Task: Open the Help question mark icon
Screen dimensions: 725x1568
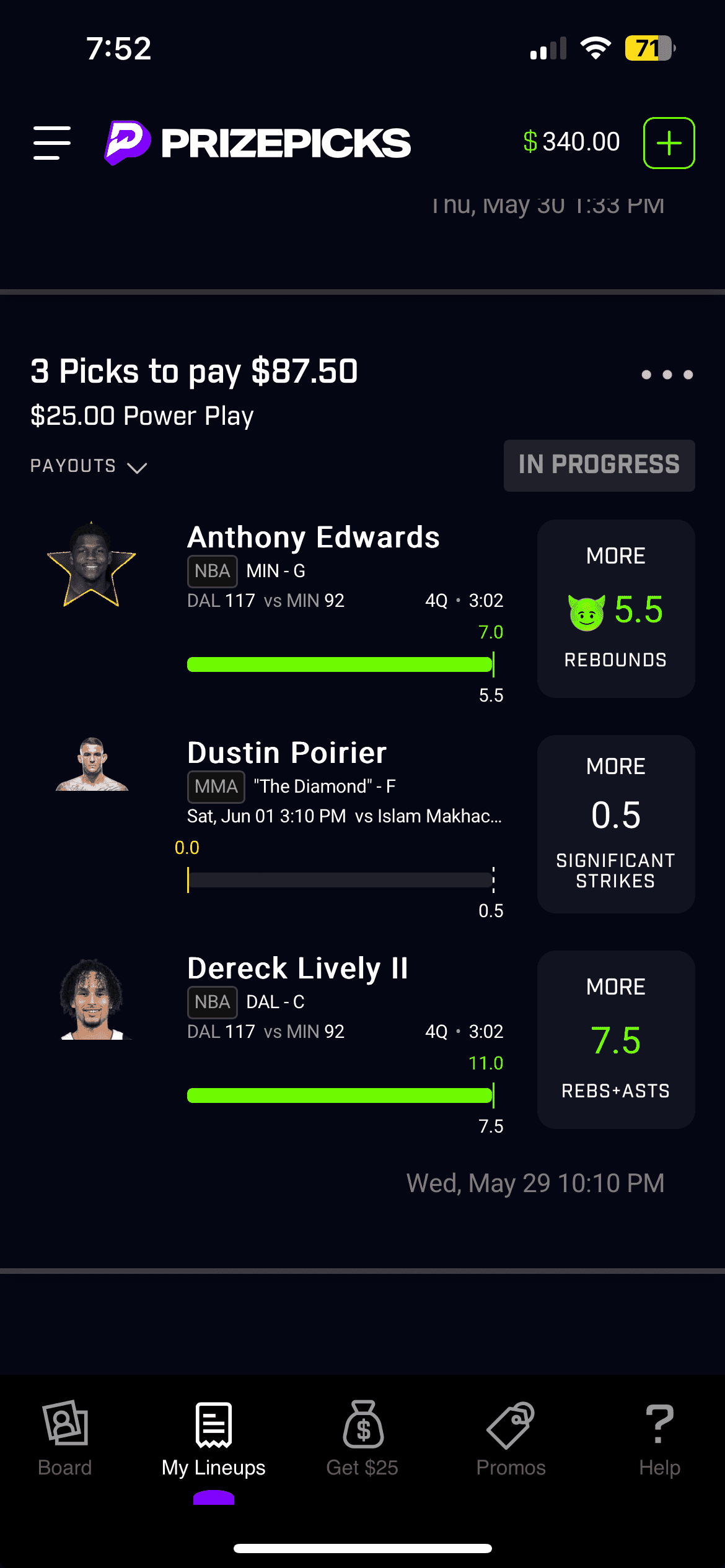Action: pos(659,1437)
